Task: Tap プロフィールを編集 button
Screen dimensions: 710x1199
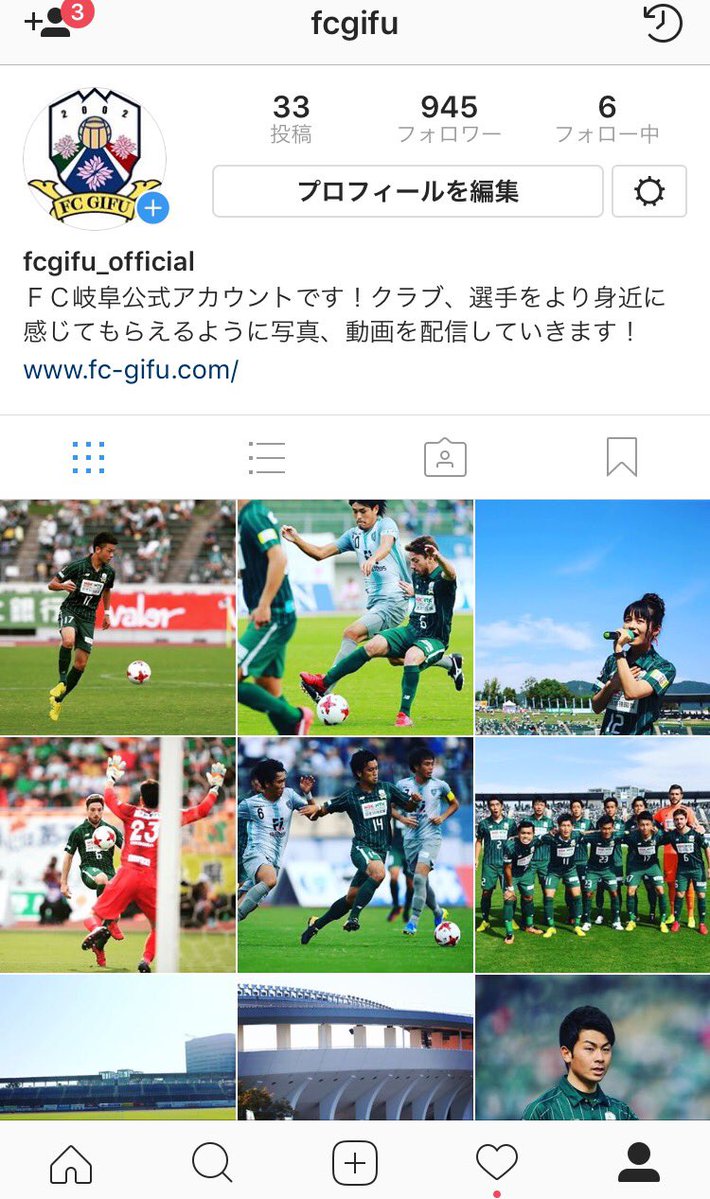Action: [408, 191]
